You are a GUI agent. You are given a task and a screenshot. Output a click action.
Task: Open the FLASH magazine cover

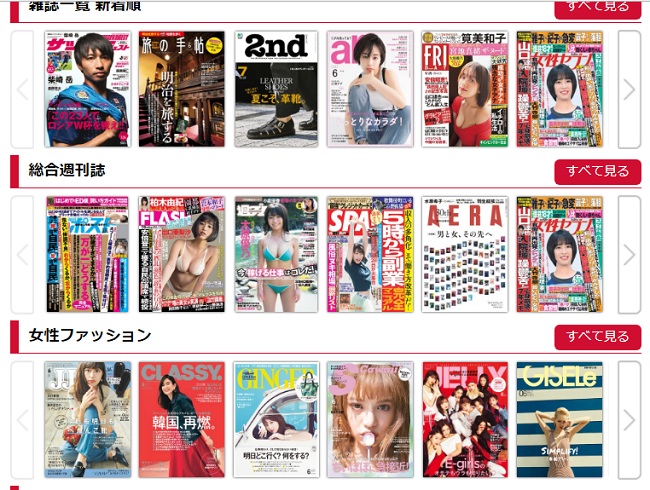click(x=181, y=254)
